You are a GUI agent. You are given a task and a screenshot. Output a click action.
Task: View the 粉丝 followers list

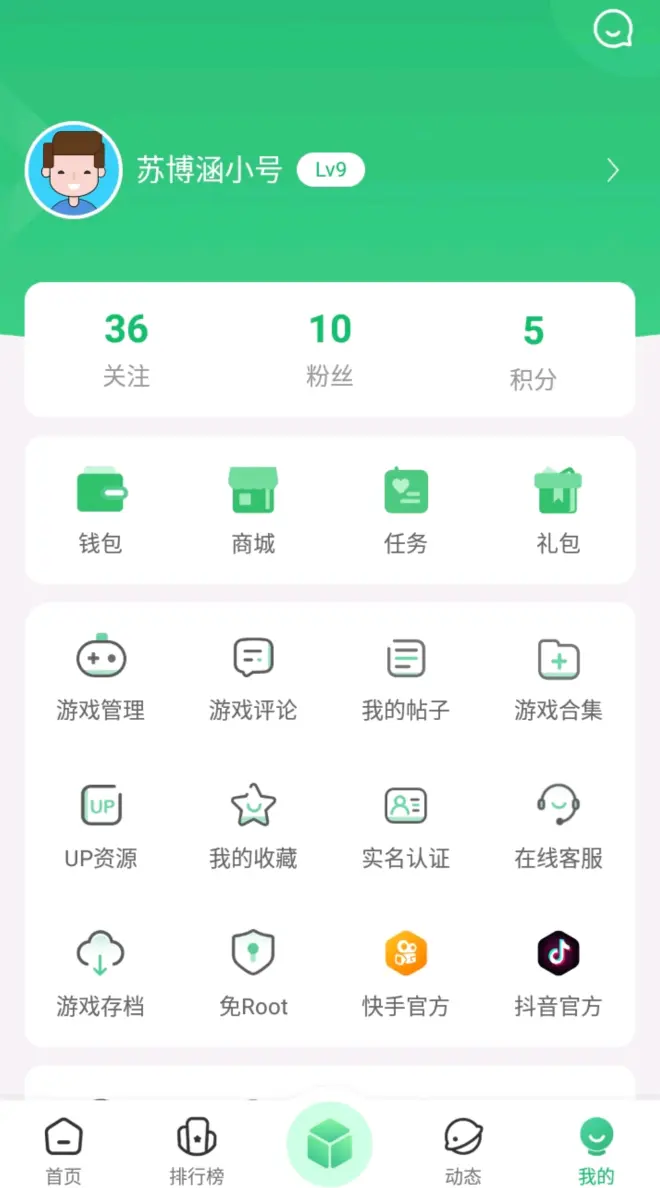pyautogui.click(x=330, y=350)
